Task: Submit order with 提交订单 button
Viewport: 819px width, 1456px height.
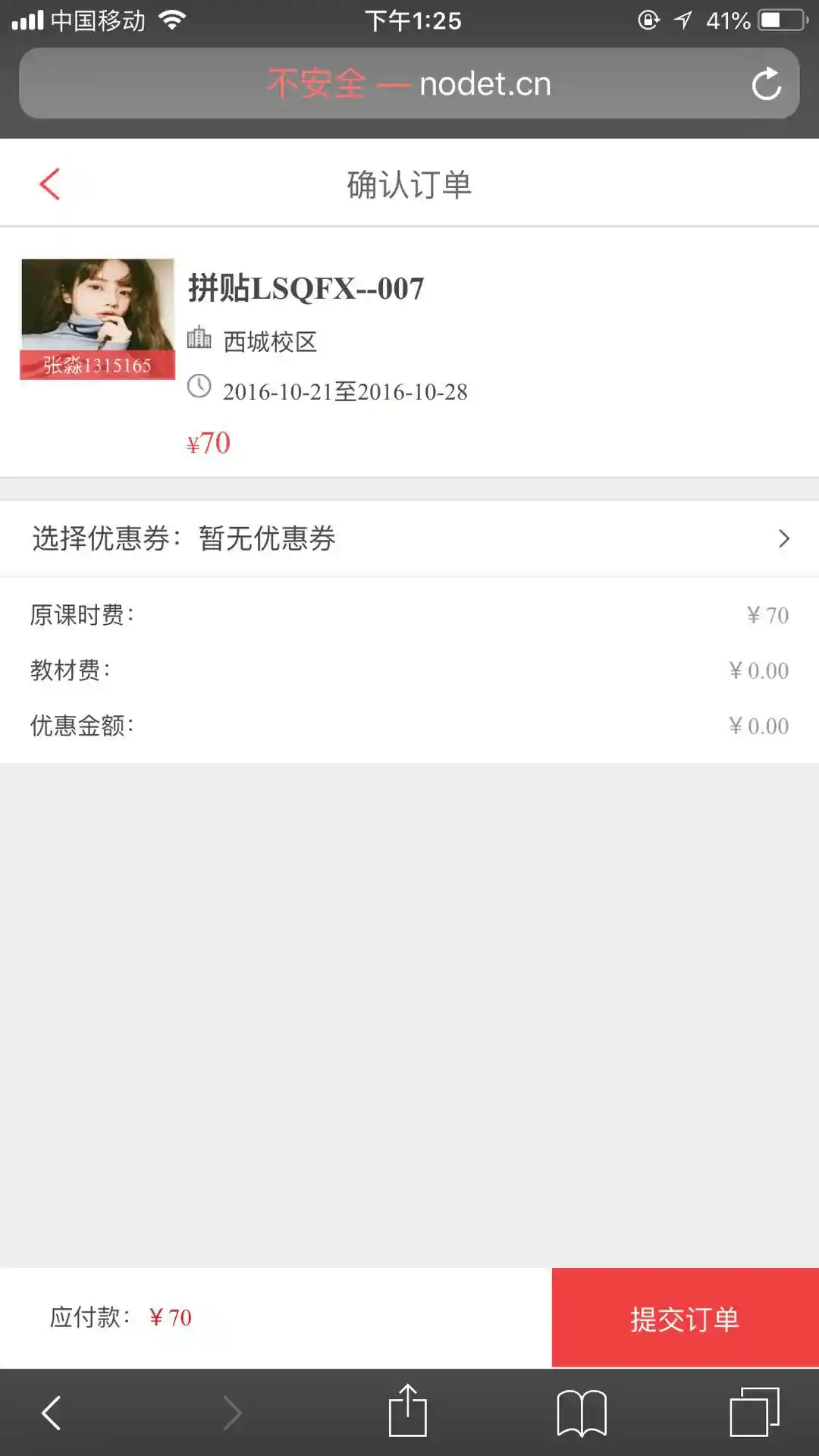Action: pyautogui.click(x=685, y=1318)
